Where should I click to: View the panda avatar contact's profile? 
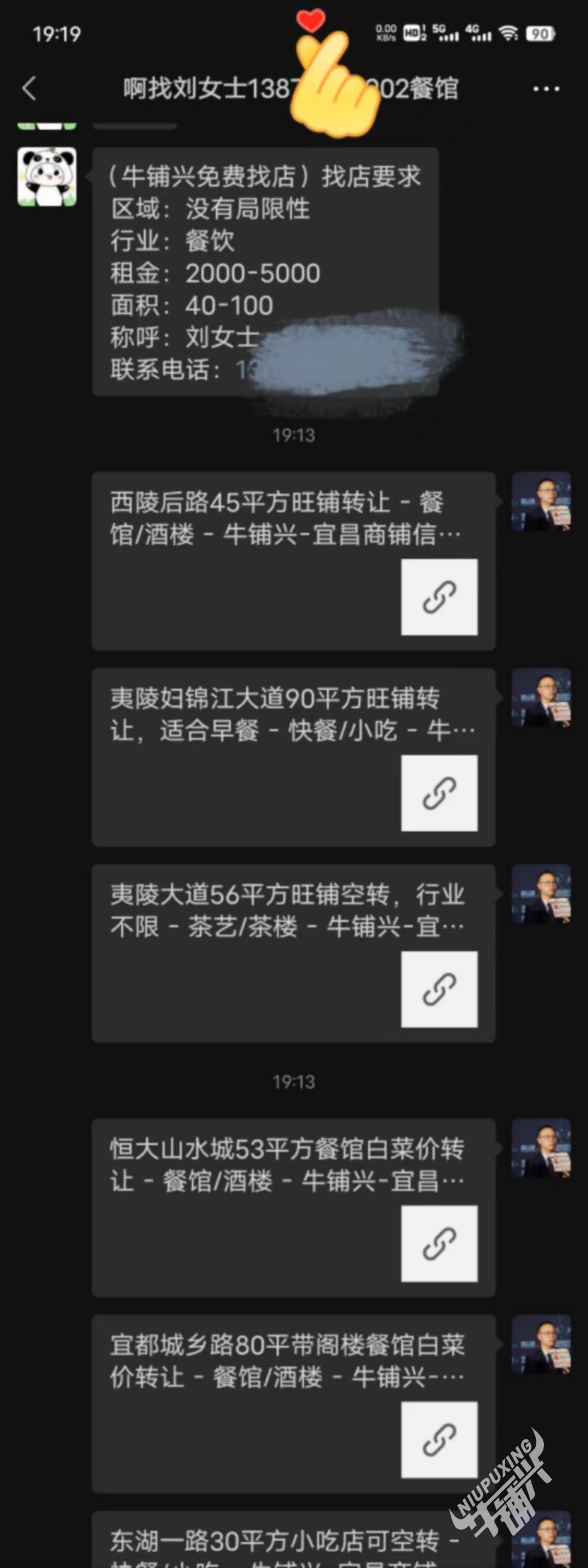click(47, 177)
